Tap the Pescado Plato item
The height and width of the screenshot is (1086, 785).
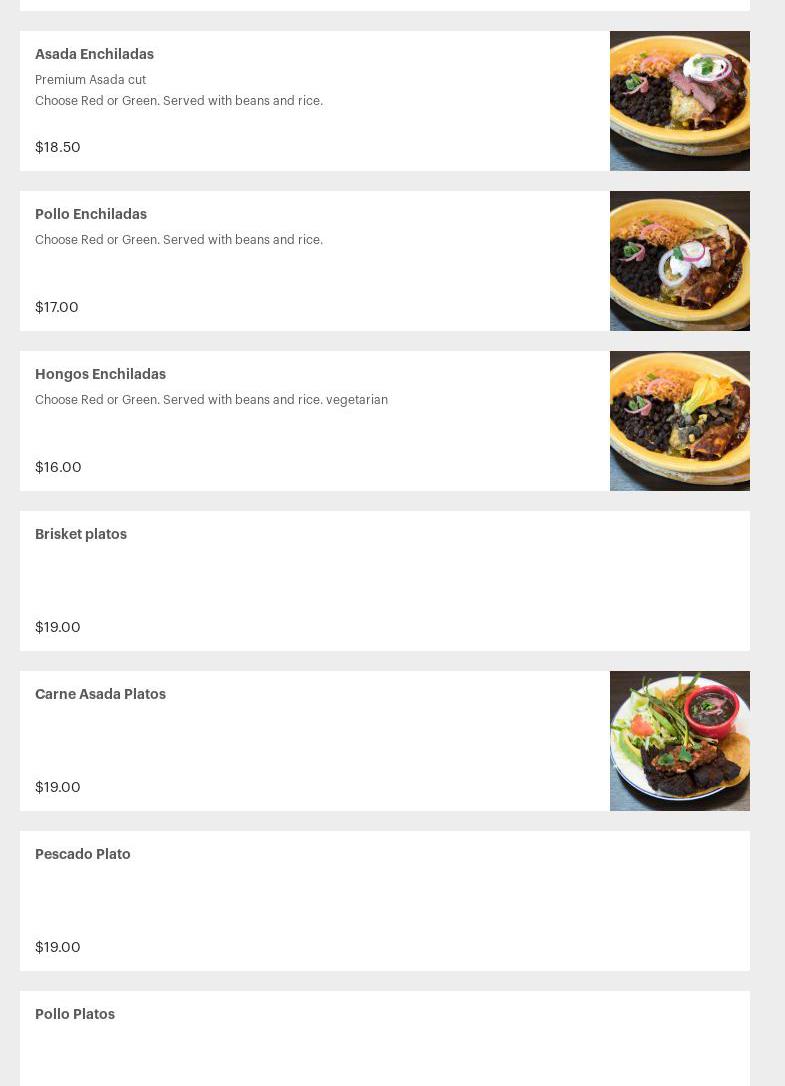pos(83,854)
